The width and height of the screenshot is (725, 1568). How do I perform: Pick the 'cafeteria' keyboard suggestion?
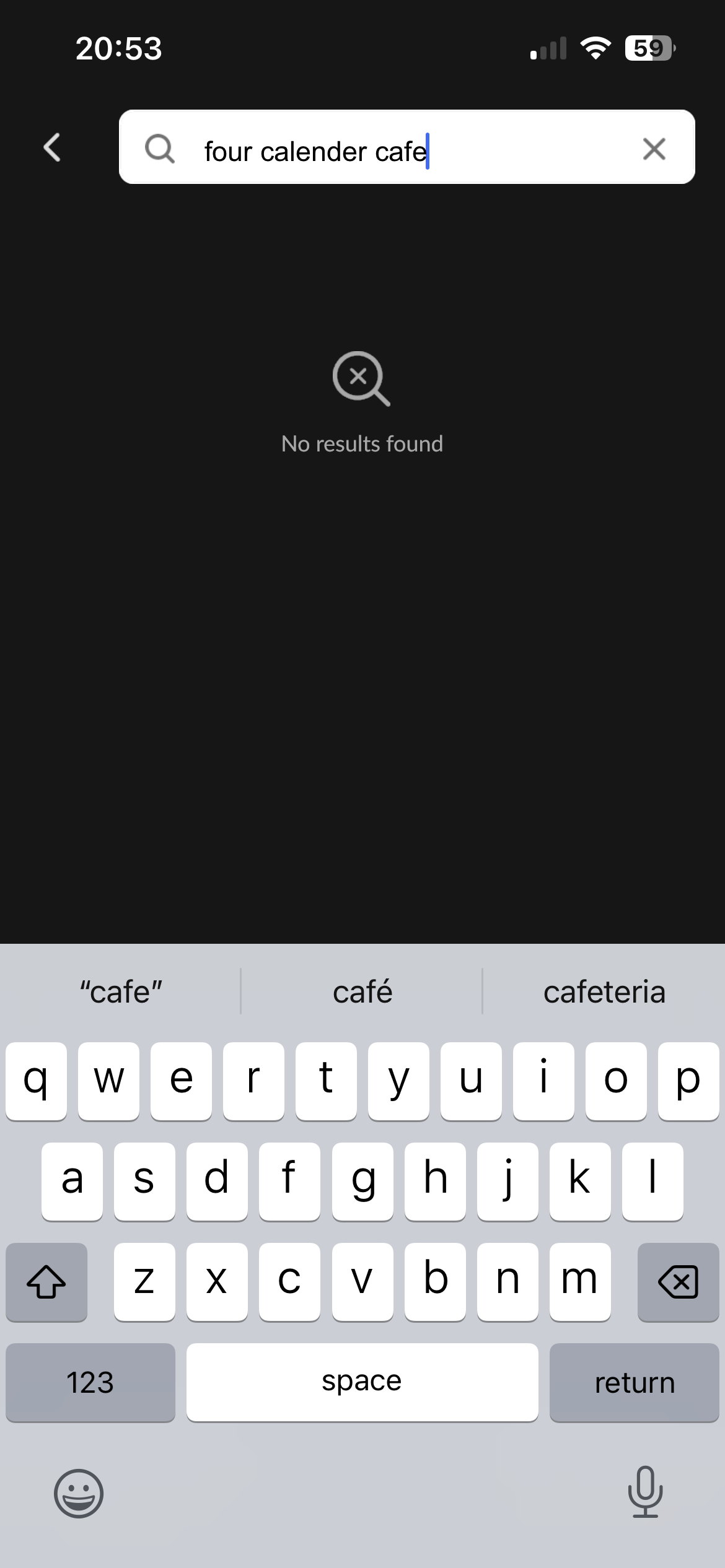click(604, 991)
